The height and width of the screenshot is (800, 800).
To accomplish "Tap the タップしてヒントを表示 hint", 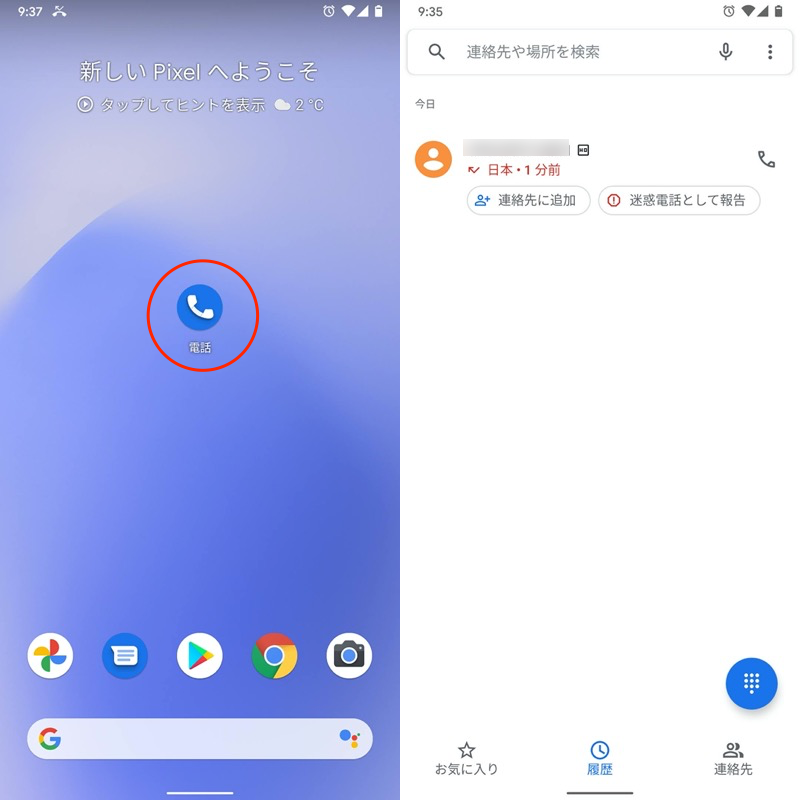I will 170,104.
